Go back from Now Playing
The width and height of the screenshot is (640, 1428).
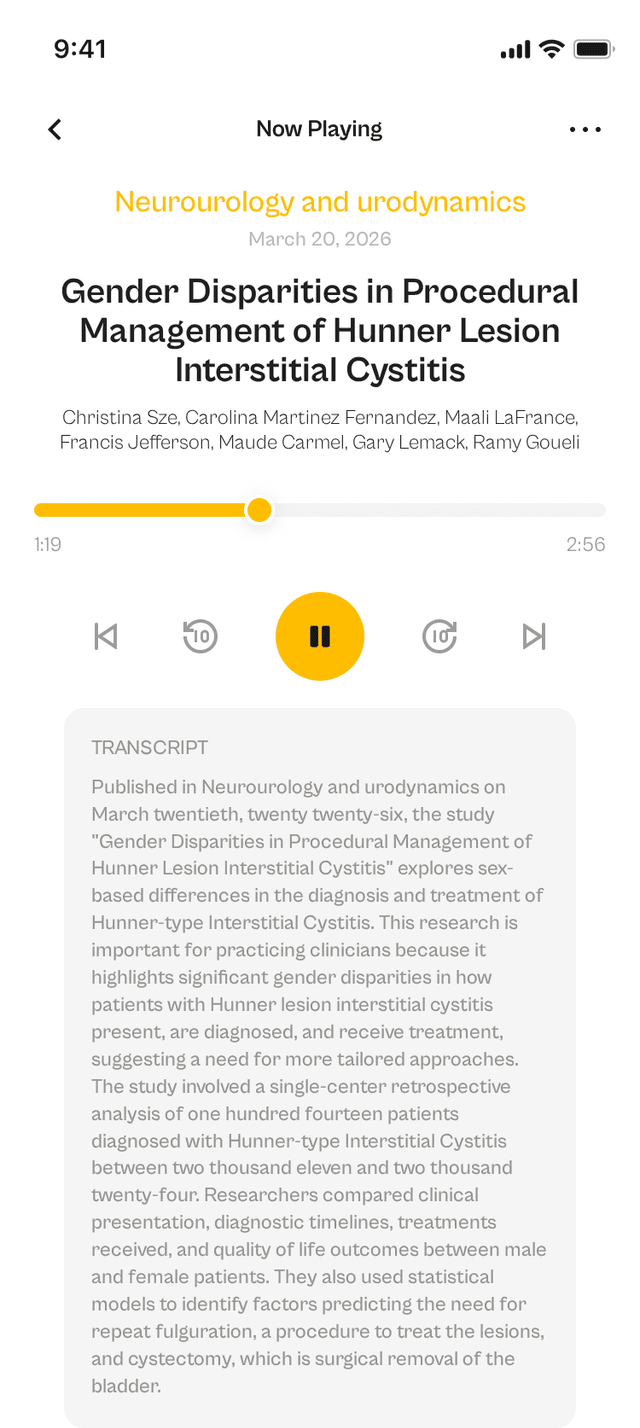[x=55, y=129]
